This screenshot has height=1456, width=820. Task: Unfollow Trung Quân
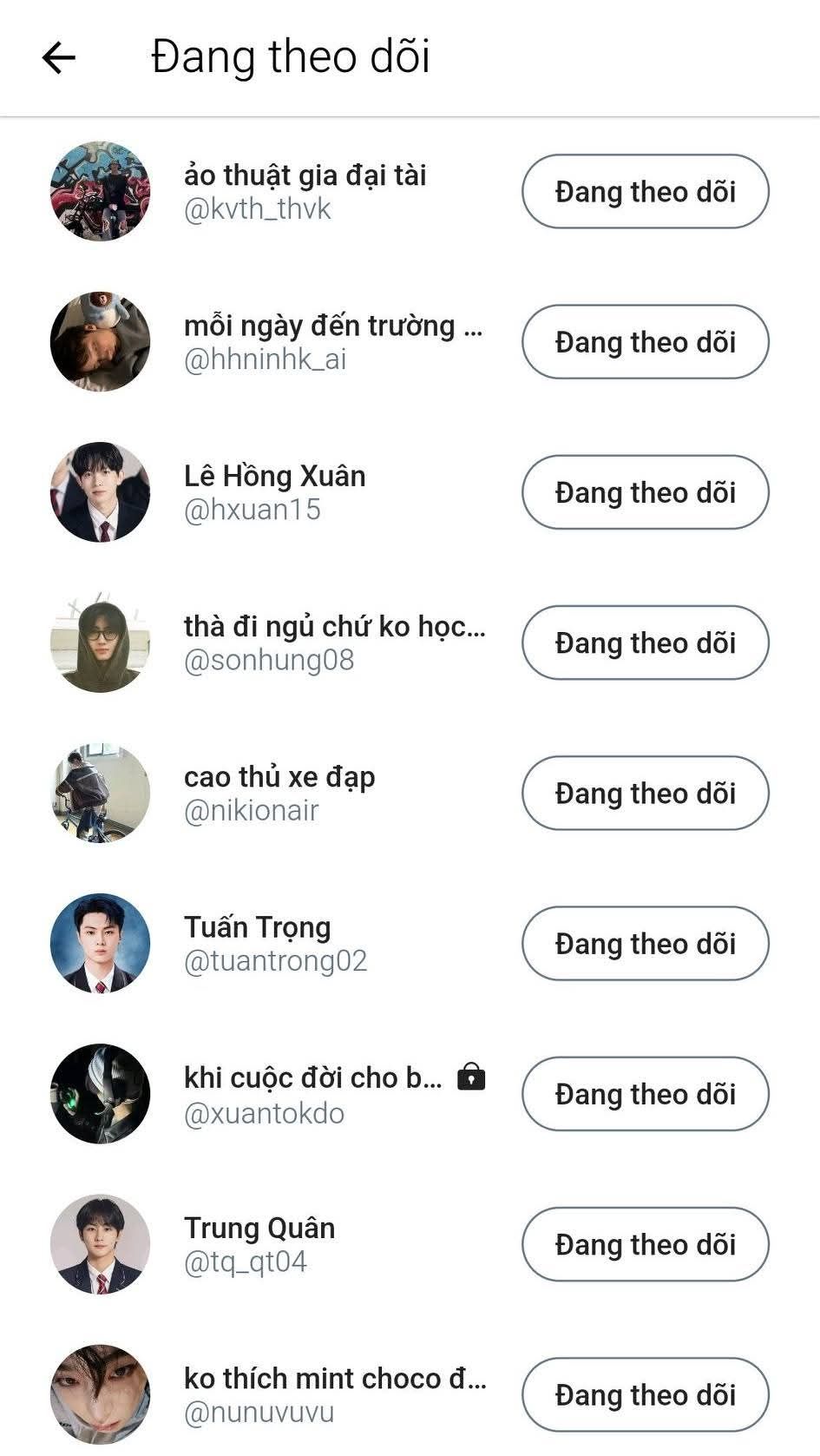point(645,1244)
